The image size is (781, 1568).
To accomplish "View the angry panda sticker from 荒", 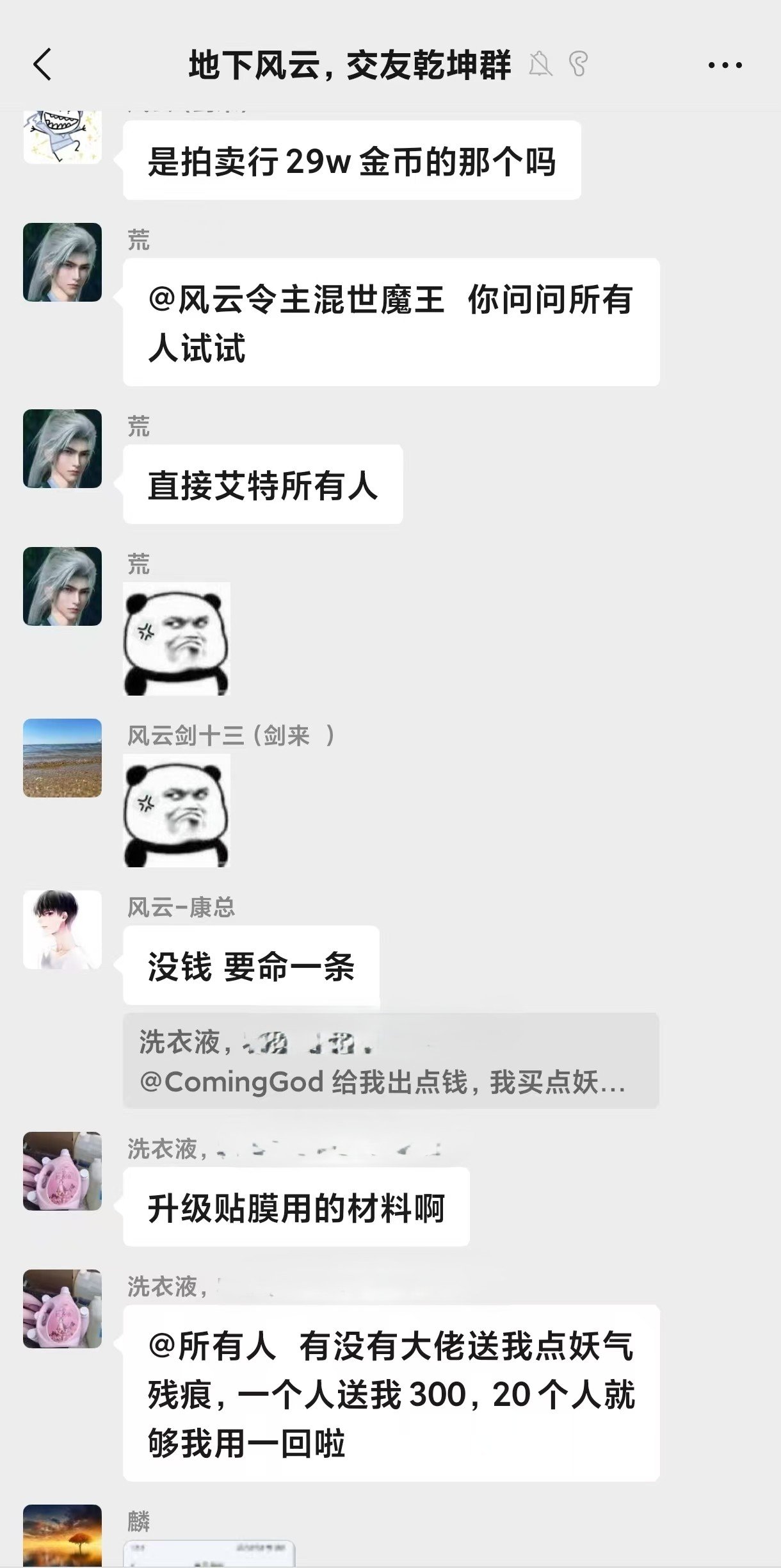I will pyautogui.click(x=176, y=639).
